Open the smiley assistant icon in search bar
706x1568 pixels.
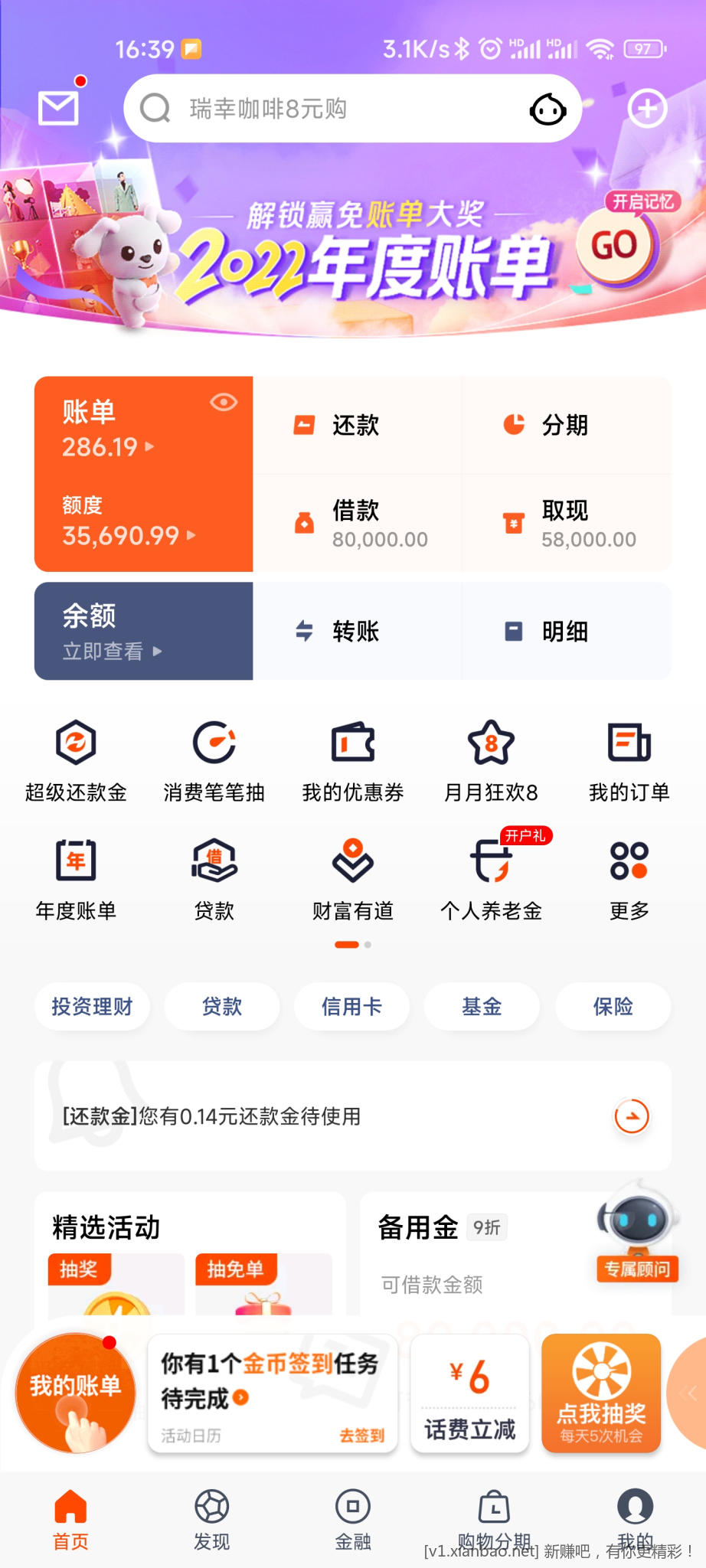[547, 110]
